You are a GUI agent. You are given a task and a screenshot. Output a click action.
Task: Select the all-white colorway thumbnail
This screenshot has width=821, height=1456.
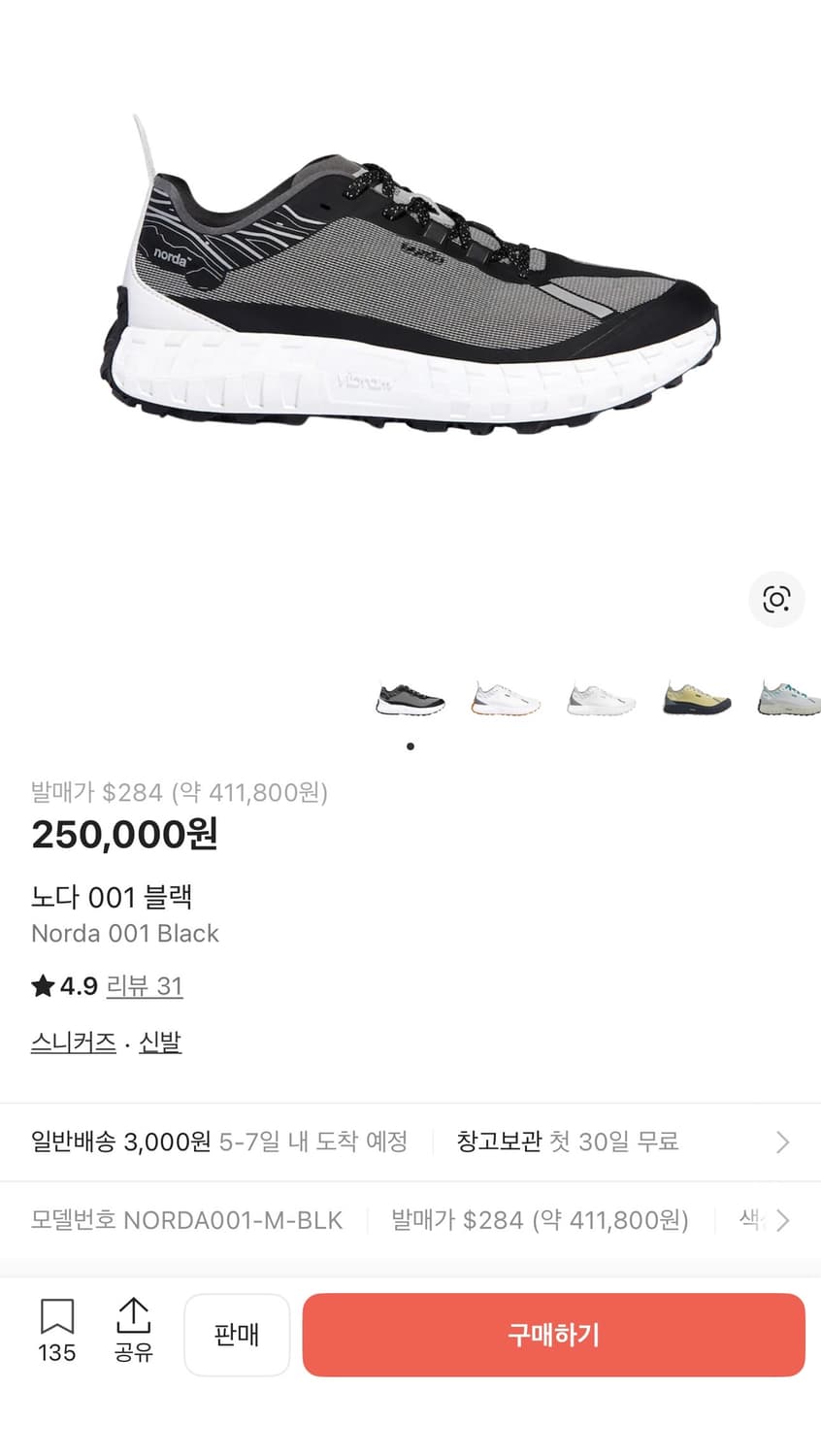click(600, 697)
